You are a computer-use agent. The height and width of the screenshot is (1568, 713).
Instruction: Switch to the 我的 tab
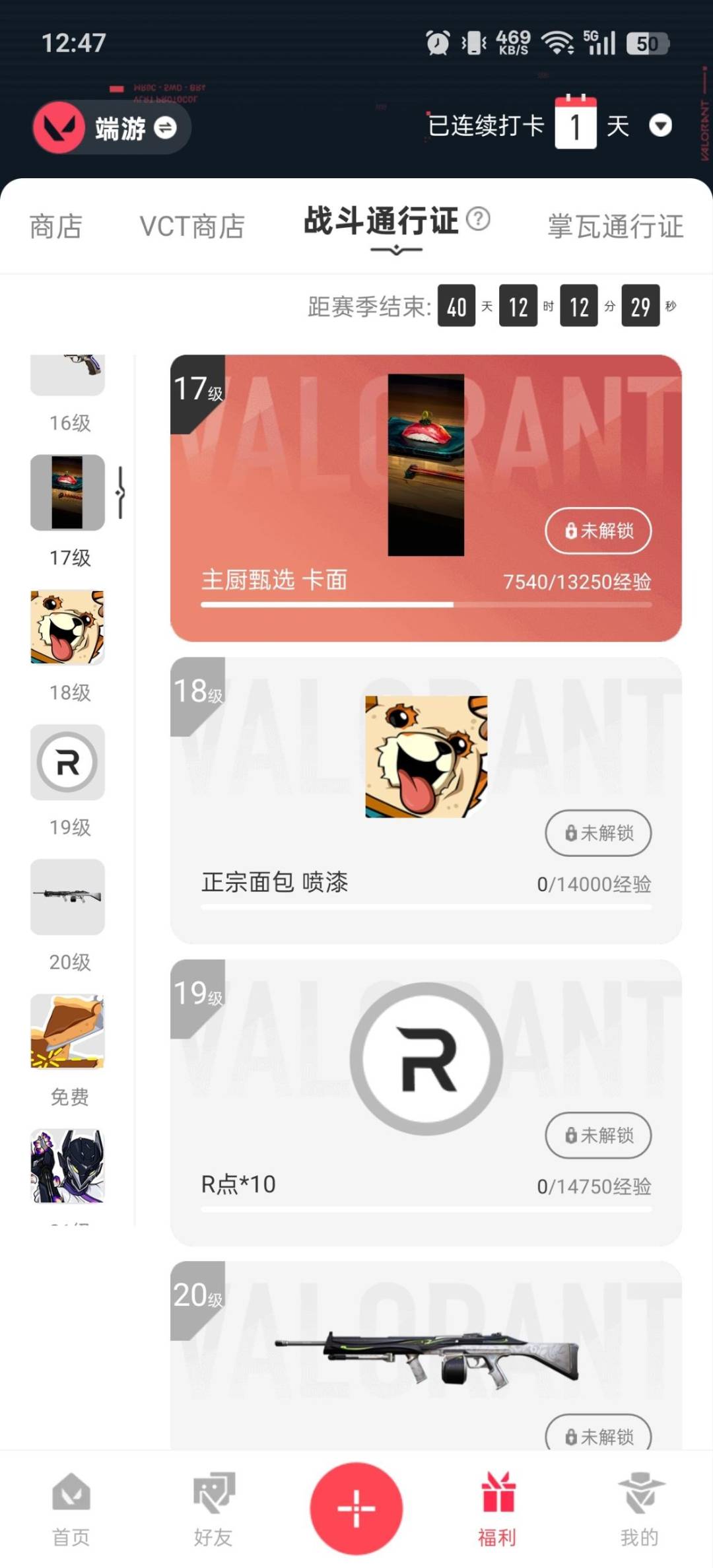(639, 1510)
